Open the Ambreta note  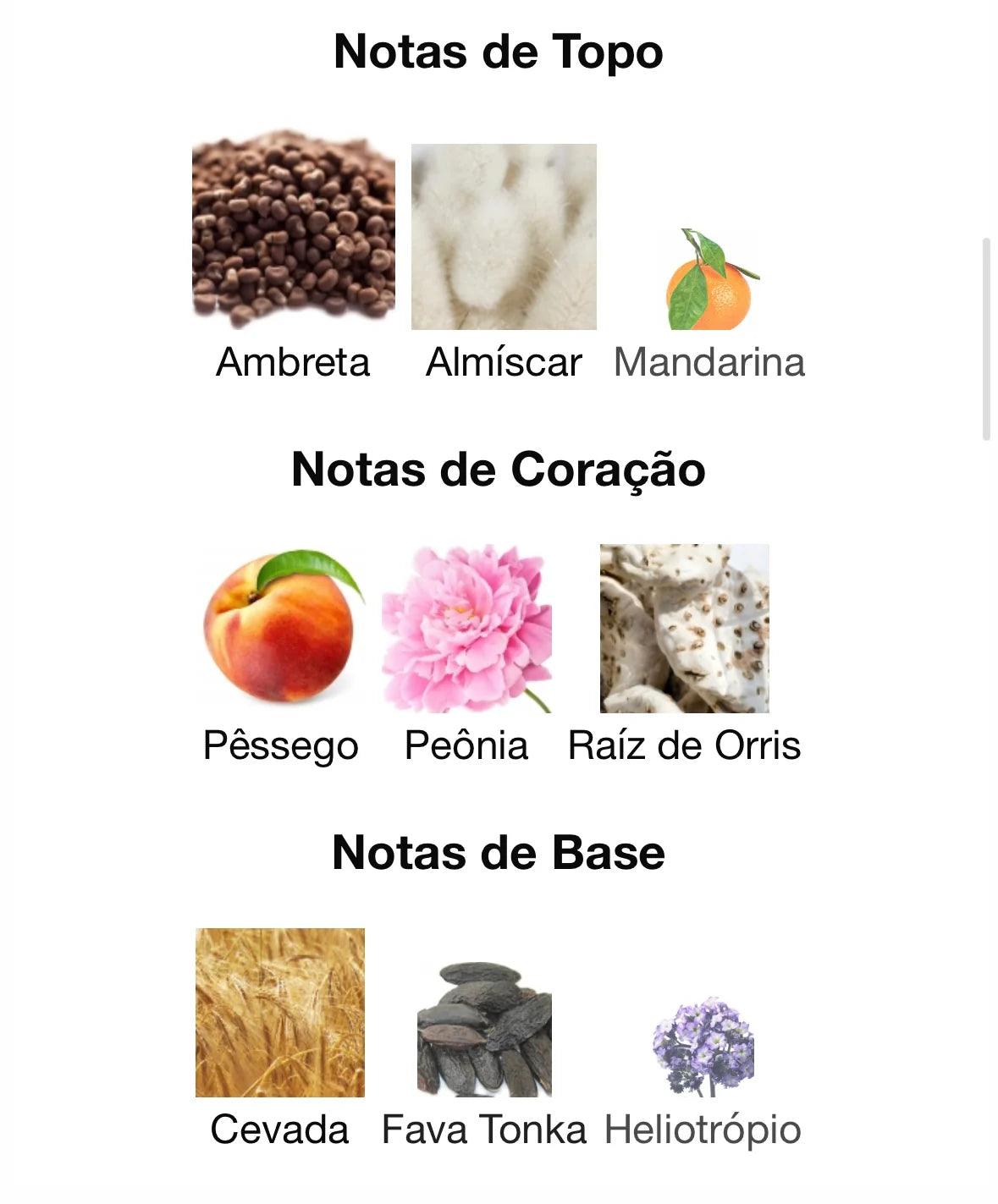293,235
